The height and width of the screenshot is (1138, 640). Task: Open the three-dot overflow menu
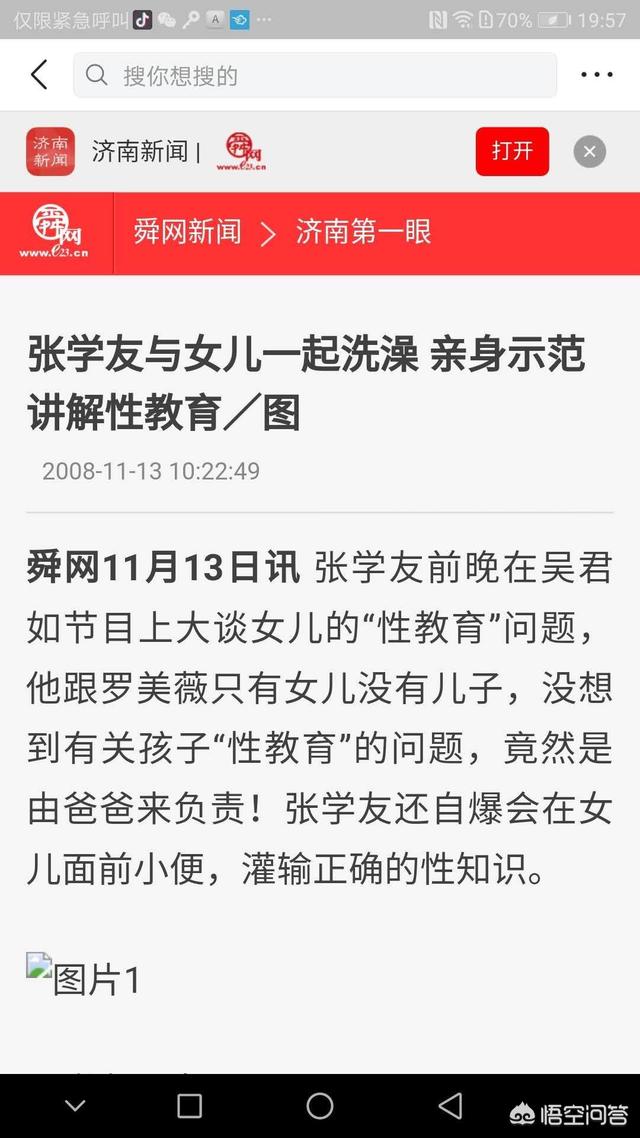(597, 75)
